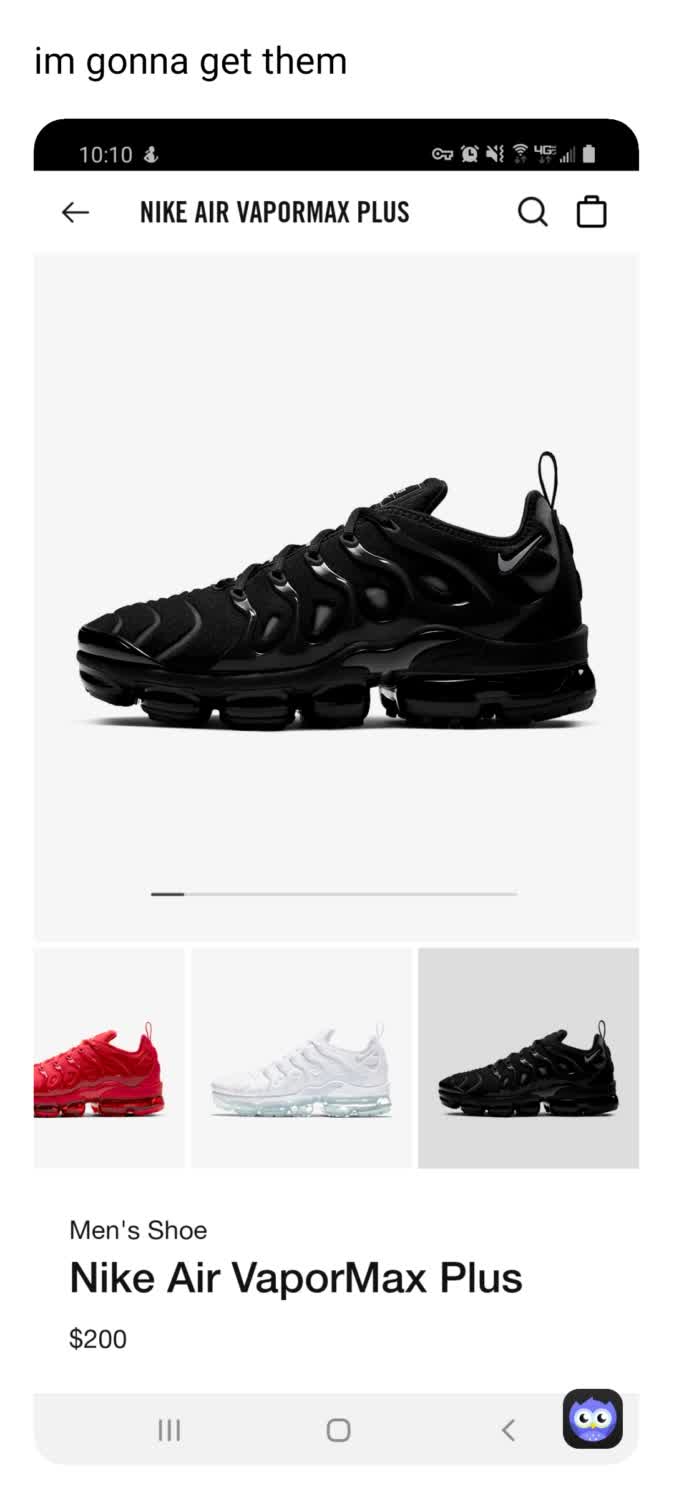The height and width of the screenshot is (1500, 674).
Task: Open the search magnifier icon
Action: (532, 212)
